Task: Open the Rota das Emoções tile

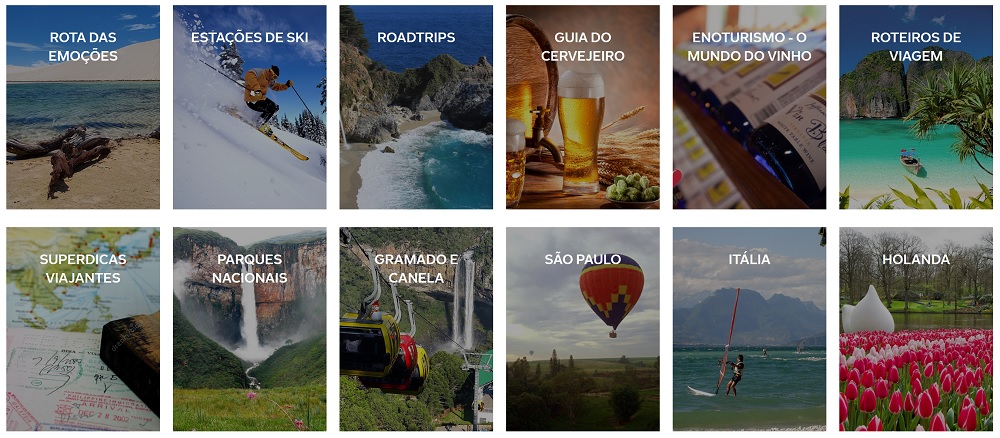Action: coord(82,107)
